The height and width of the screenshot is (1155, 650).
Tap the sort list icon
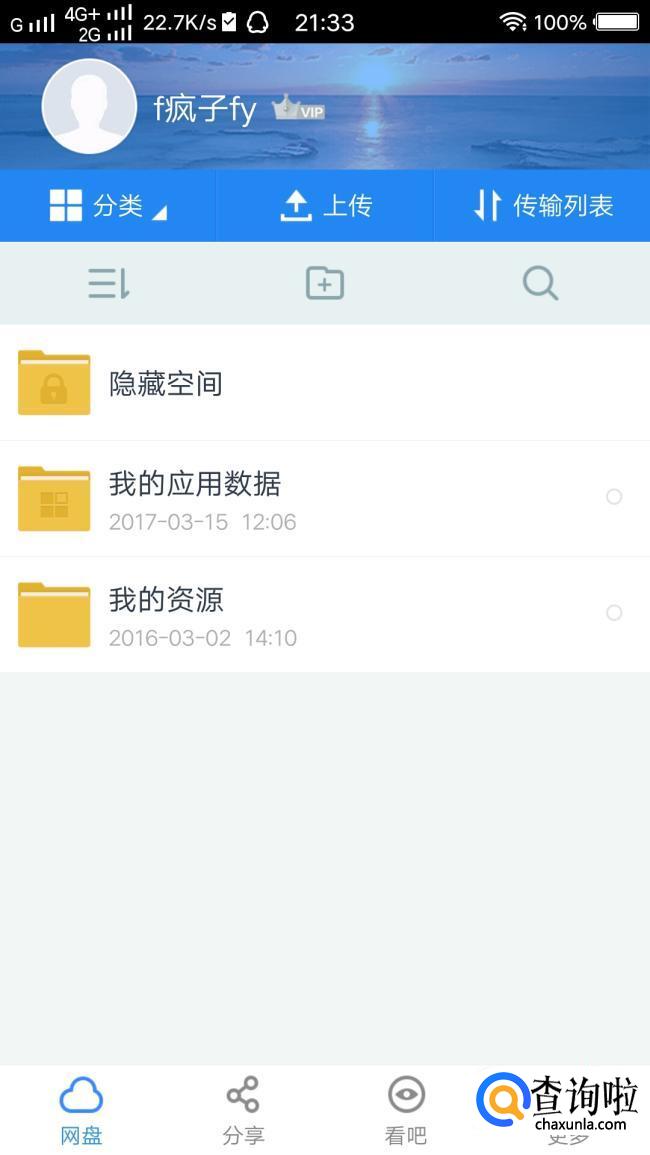[109, 284]
